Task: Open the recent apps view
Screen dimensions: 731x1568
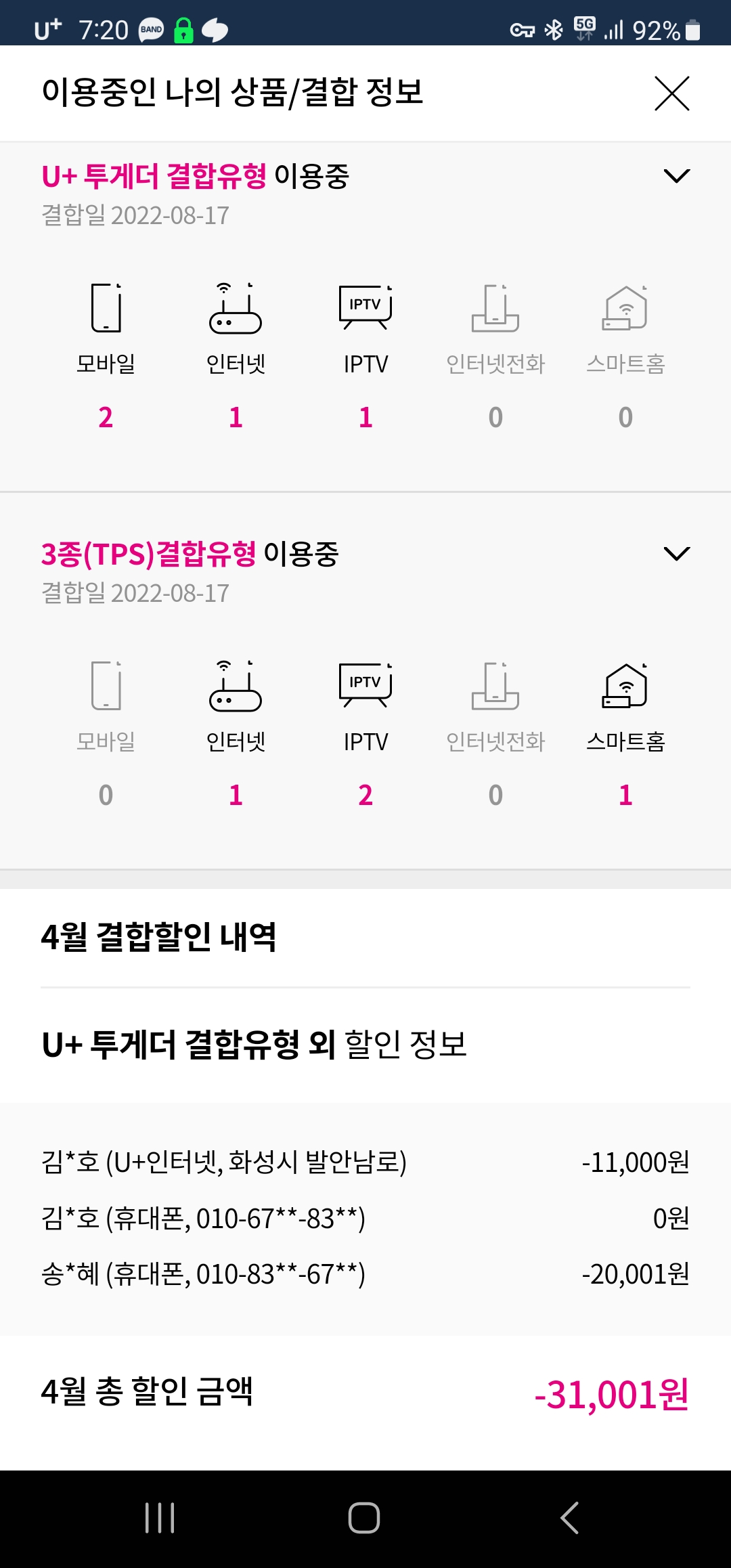Action: (x=160, y=1517)
